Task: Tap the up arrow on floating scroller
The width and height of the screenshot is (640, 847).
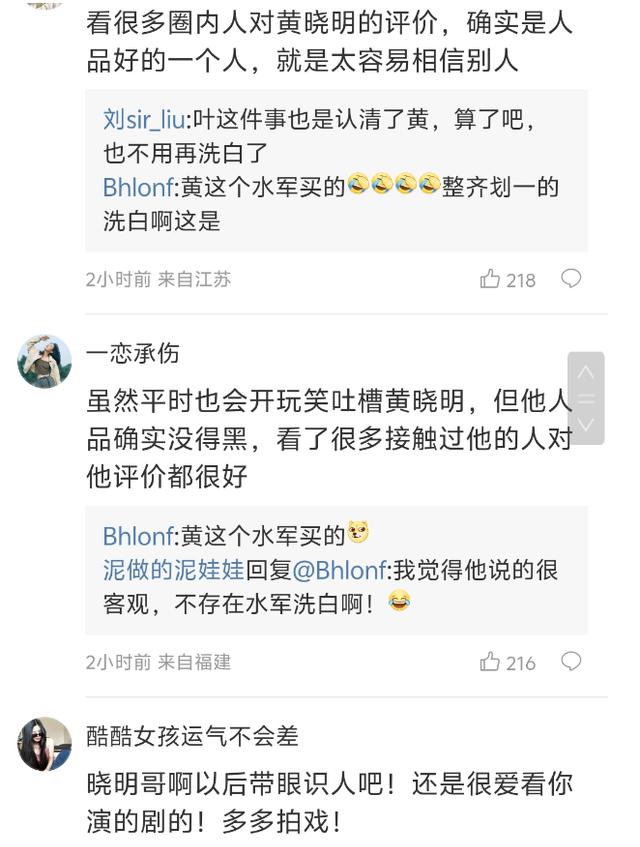Action: (x=586, y=373)
